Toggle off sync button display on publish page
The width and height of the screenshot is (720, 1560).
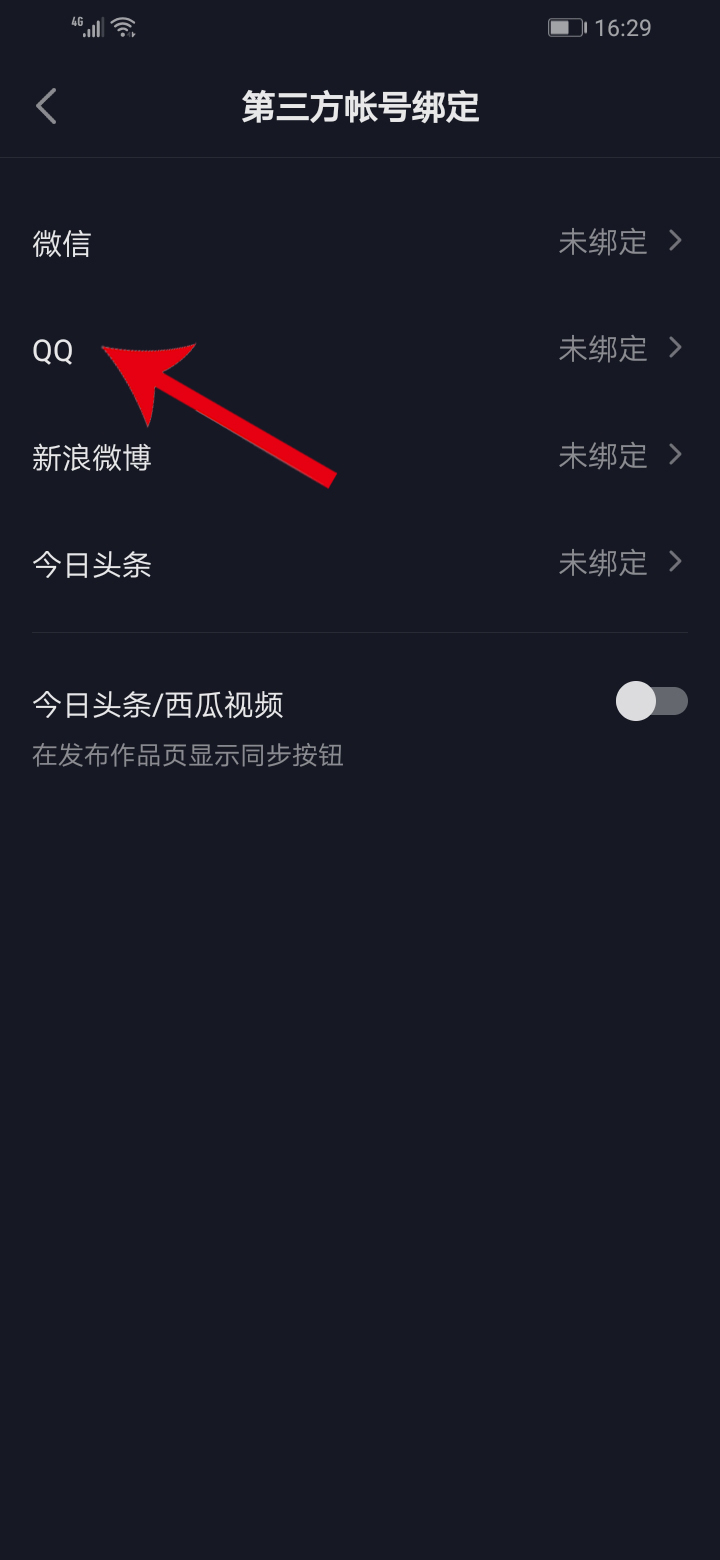pos(651,703)
